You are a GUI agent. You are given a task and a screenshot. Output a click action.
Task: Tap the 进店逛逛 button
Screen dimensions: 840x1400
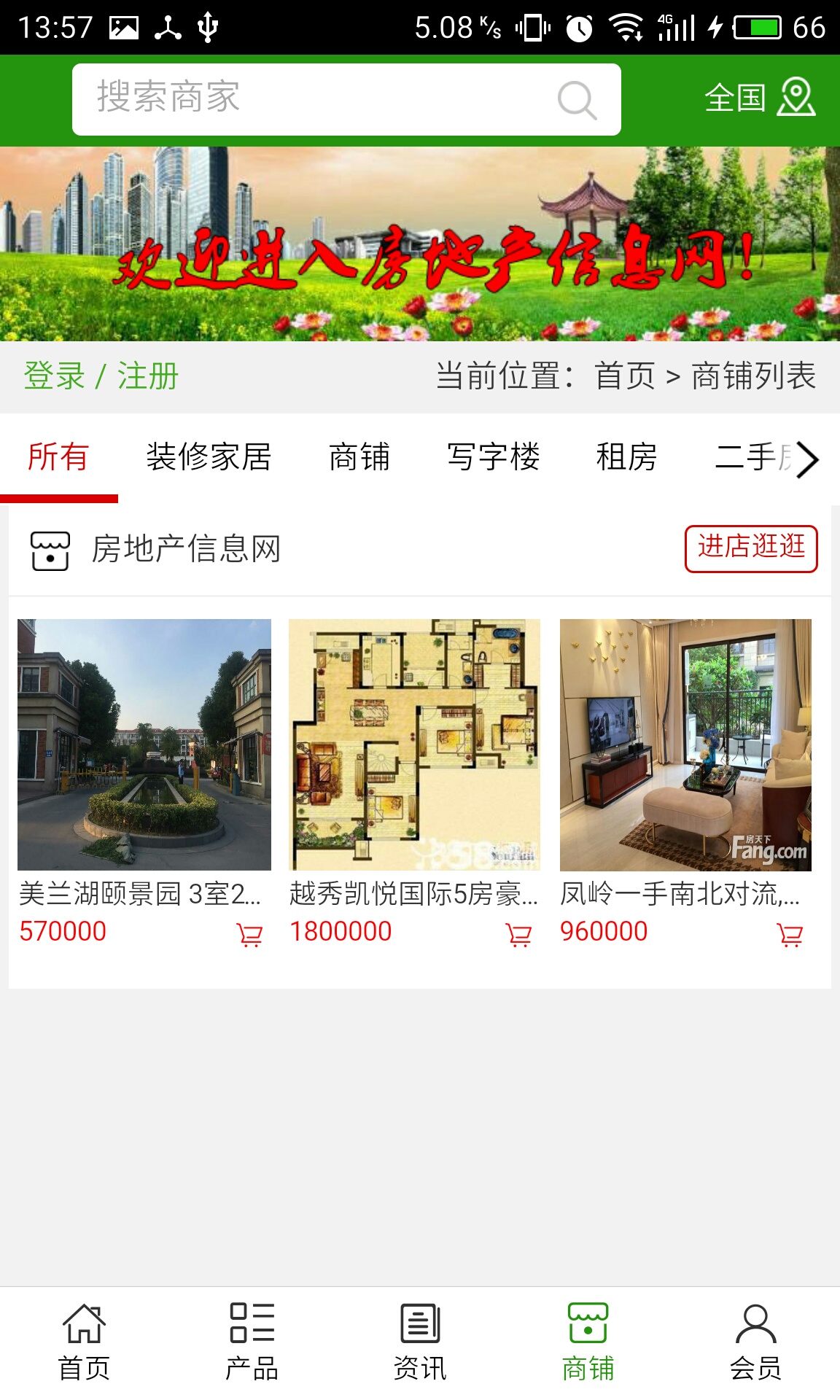(750, 548)
